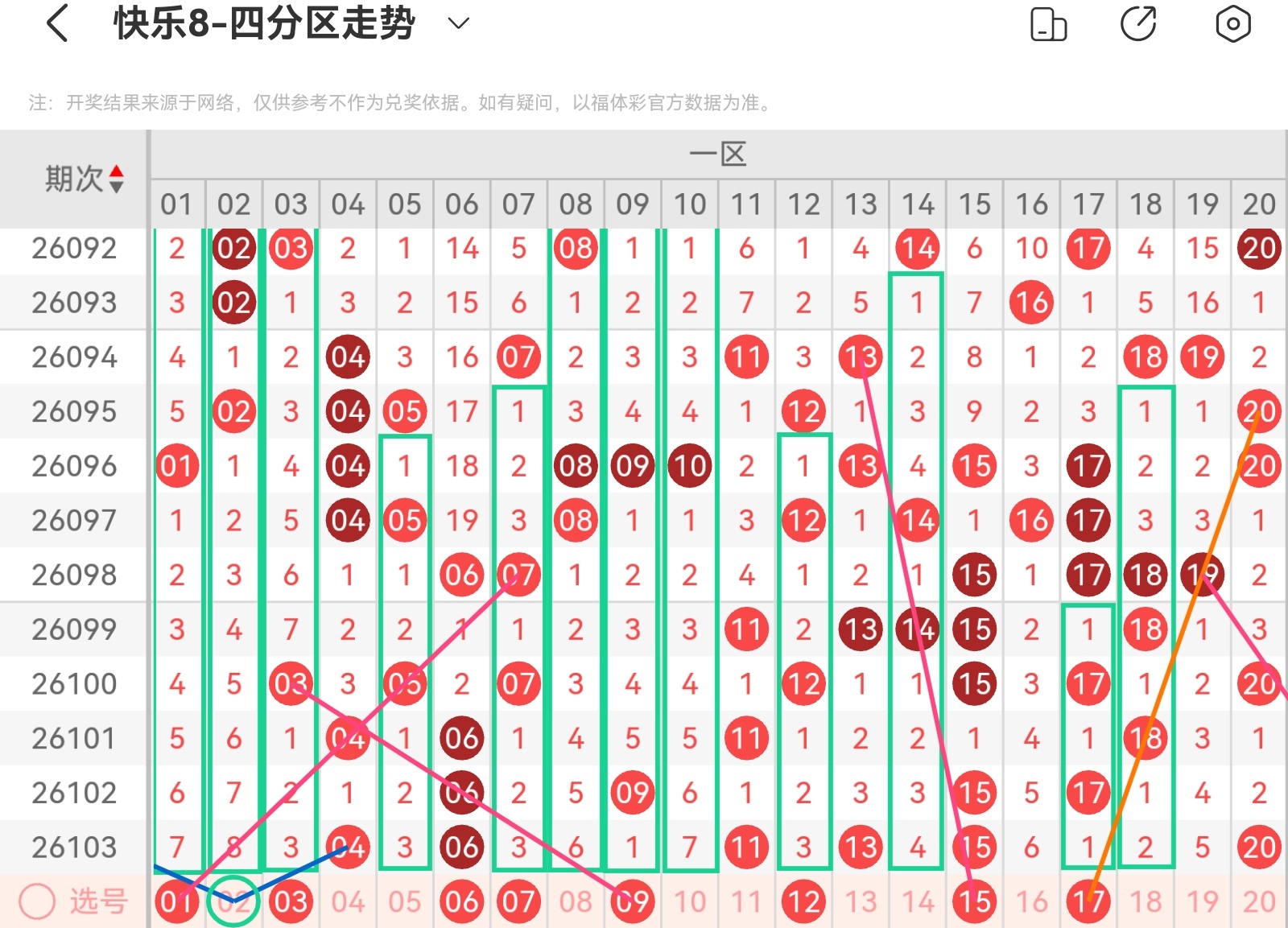The image size is (1288, 928).
Task: Open the screen orientation icon
Action: click(x=1049, y=23)
